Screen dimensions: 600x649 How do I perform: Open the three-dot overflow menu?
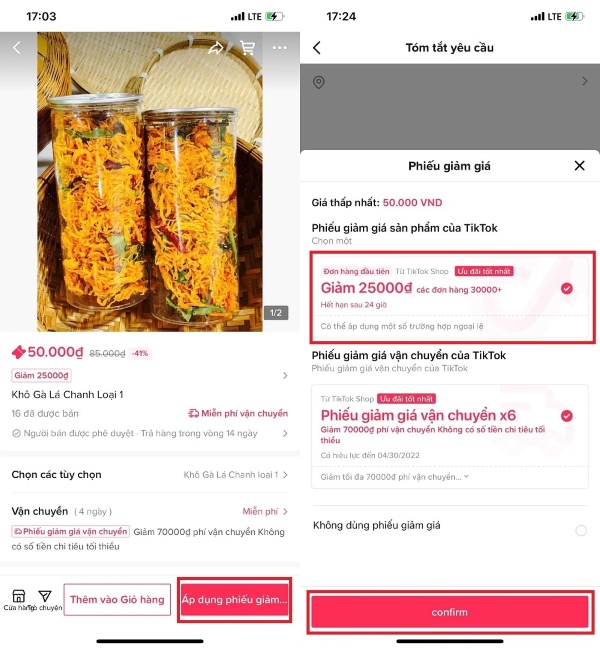click(280, 48)
